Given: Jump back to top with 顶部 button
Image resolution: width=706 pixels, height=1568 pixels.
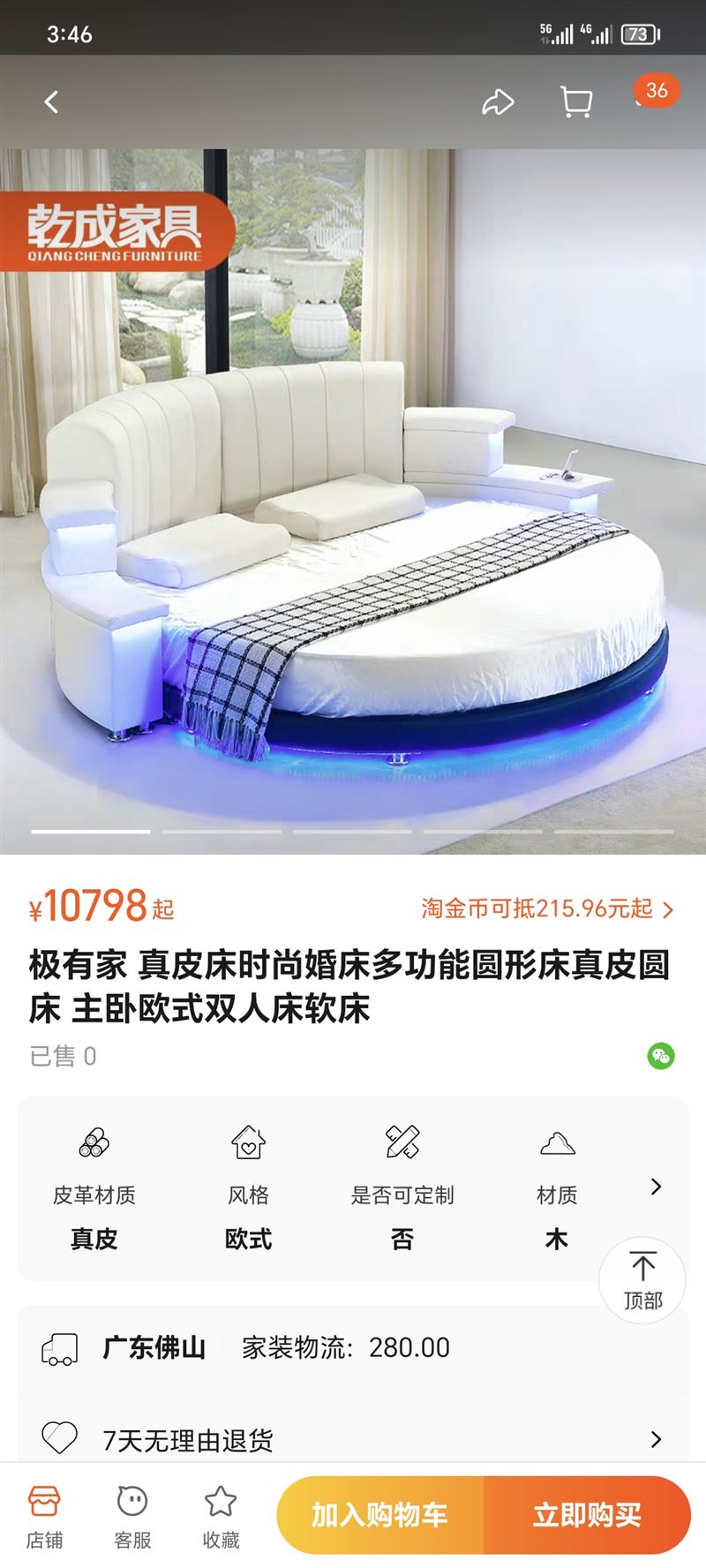Looking at the screenshot, I should pos(642,1280).
